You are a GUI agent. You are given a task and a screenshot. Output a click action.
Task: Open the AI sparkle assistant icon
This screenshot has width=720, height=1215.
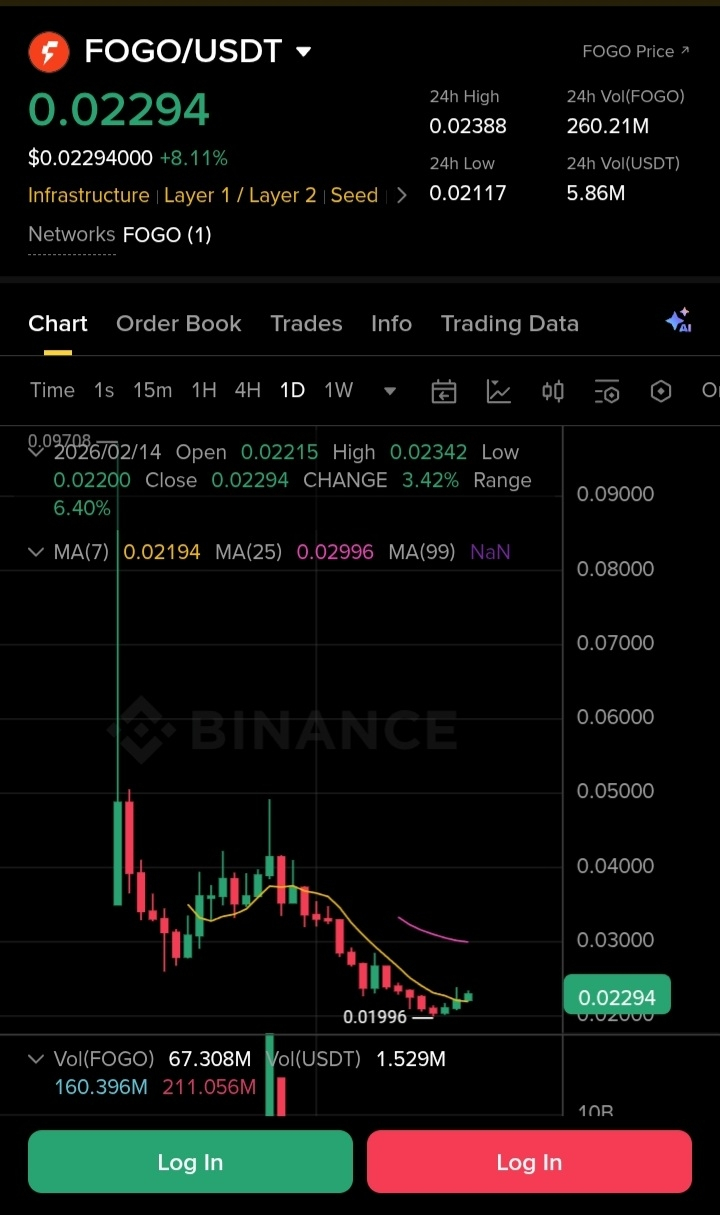pyautogui.click(x=678, y=321)
